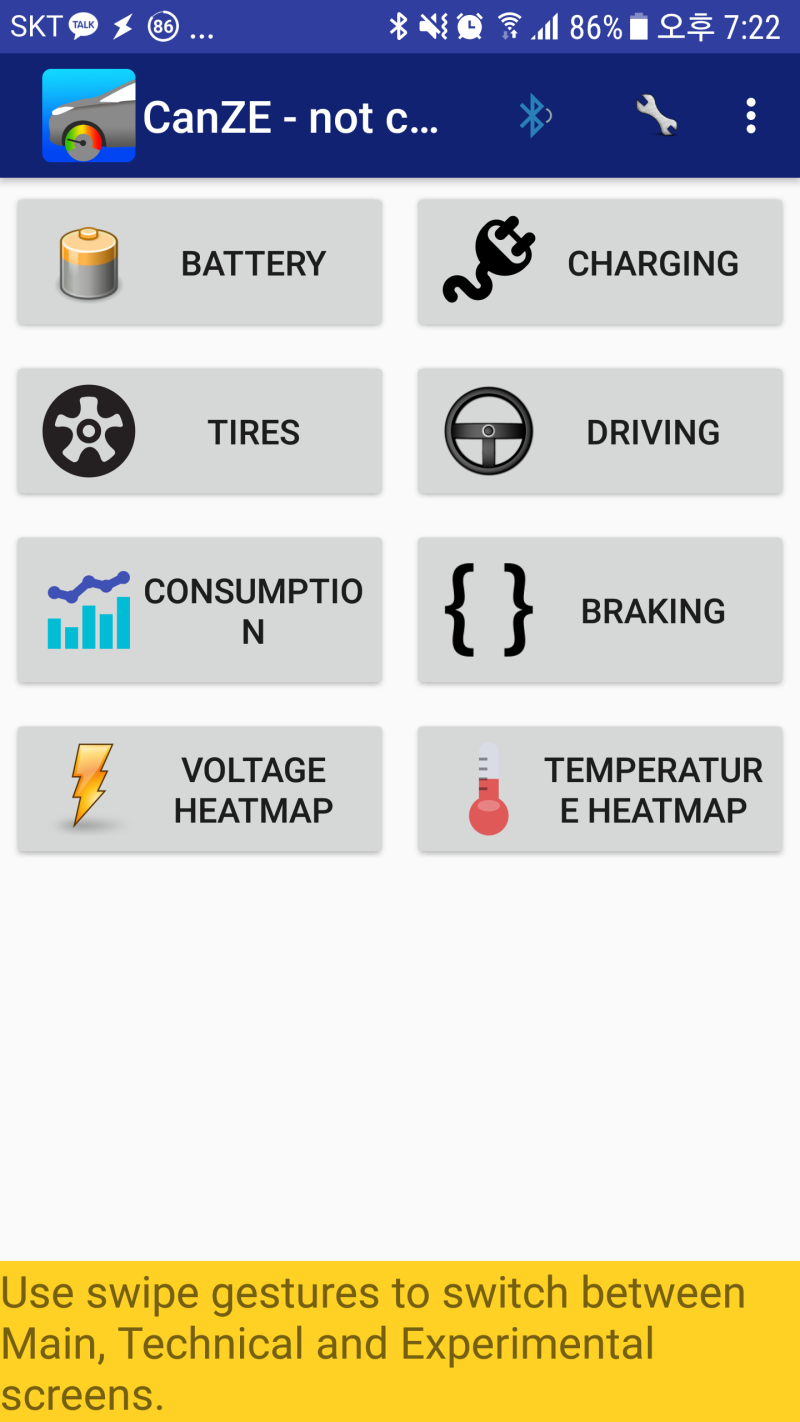Tap the battery percentage in the status bar
The width and height of the screenshot is (800, 1422).
(x=595, y=26)
